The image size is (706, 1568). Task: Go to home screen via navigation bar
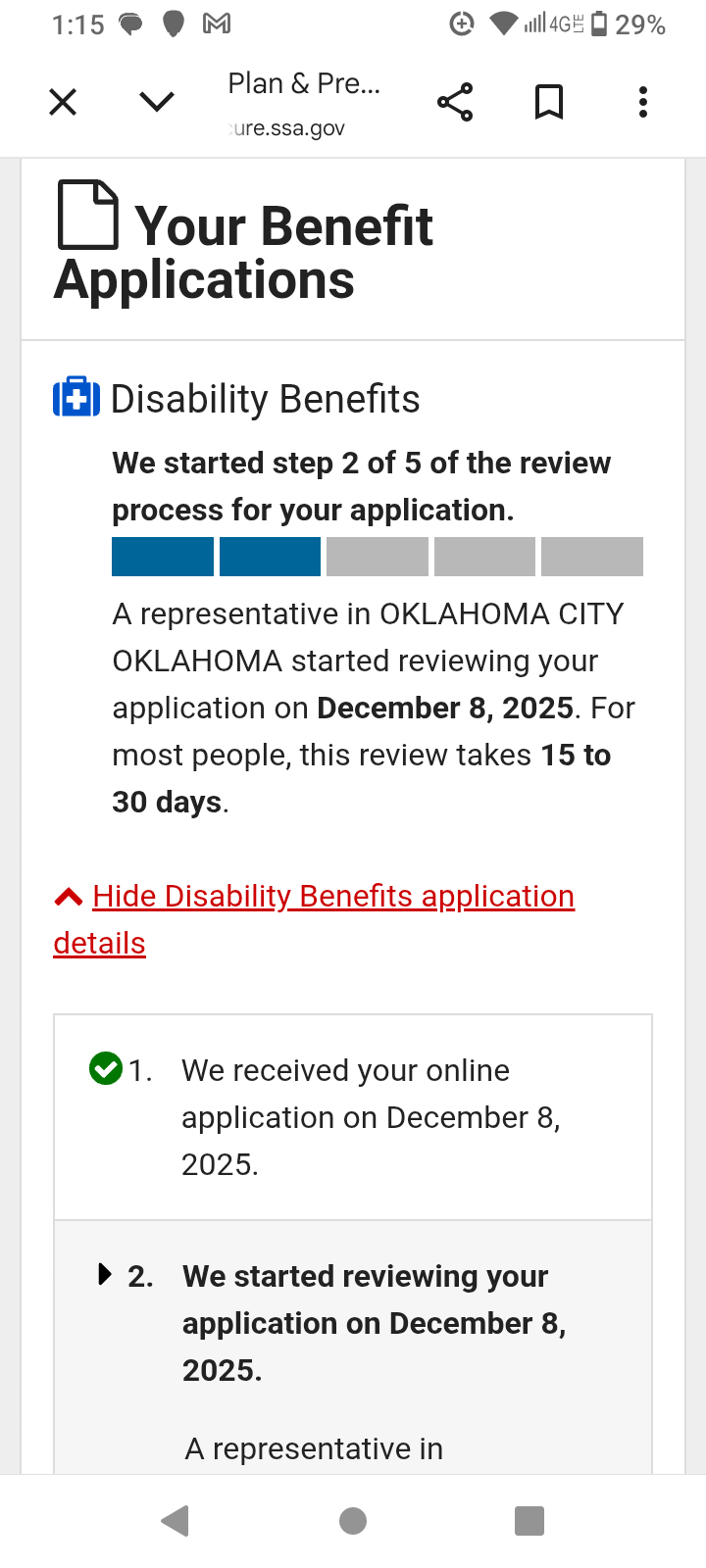tap(353, 1521)
